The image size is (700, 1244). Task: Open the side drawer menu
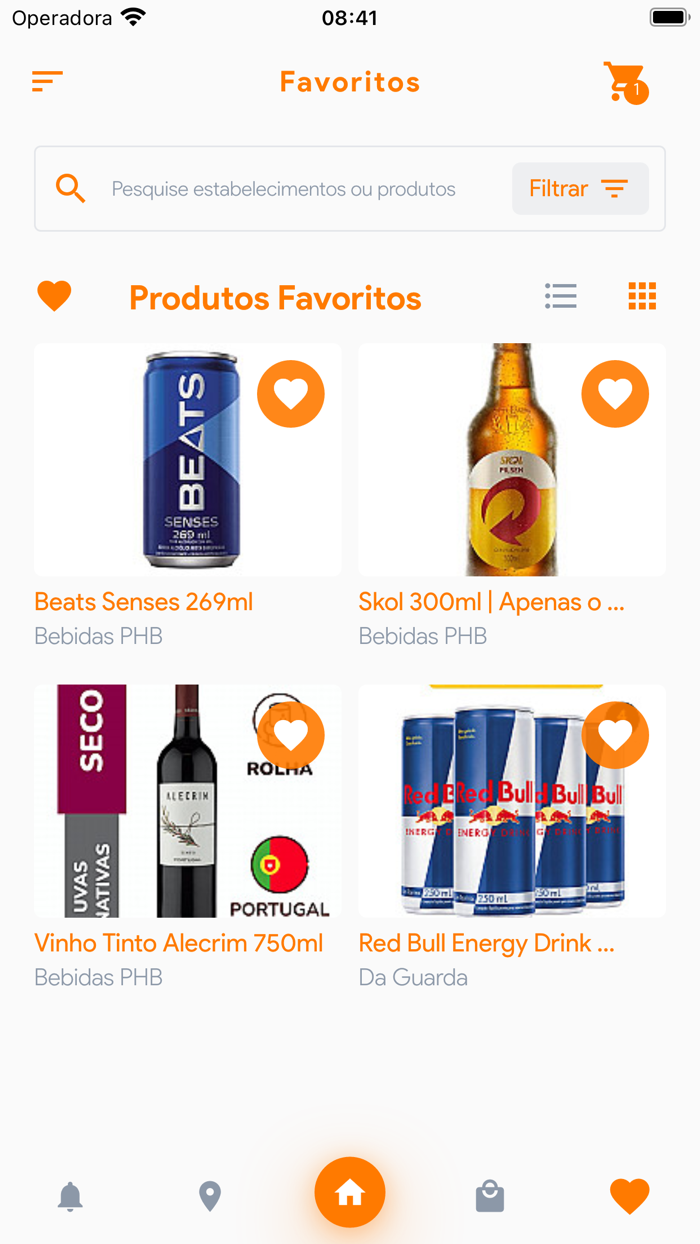pyautogui.click(x=47, y=82)
